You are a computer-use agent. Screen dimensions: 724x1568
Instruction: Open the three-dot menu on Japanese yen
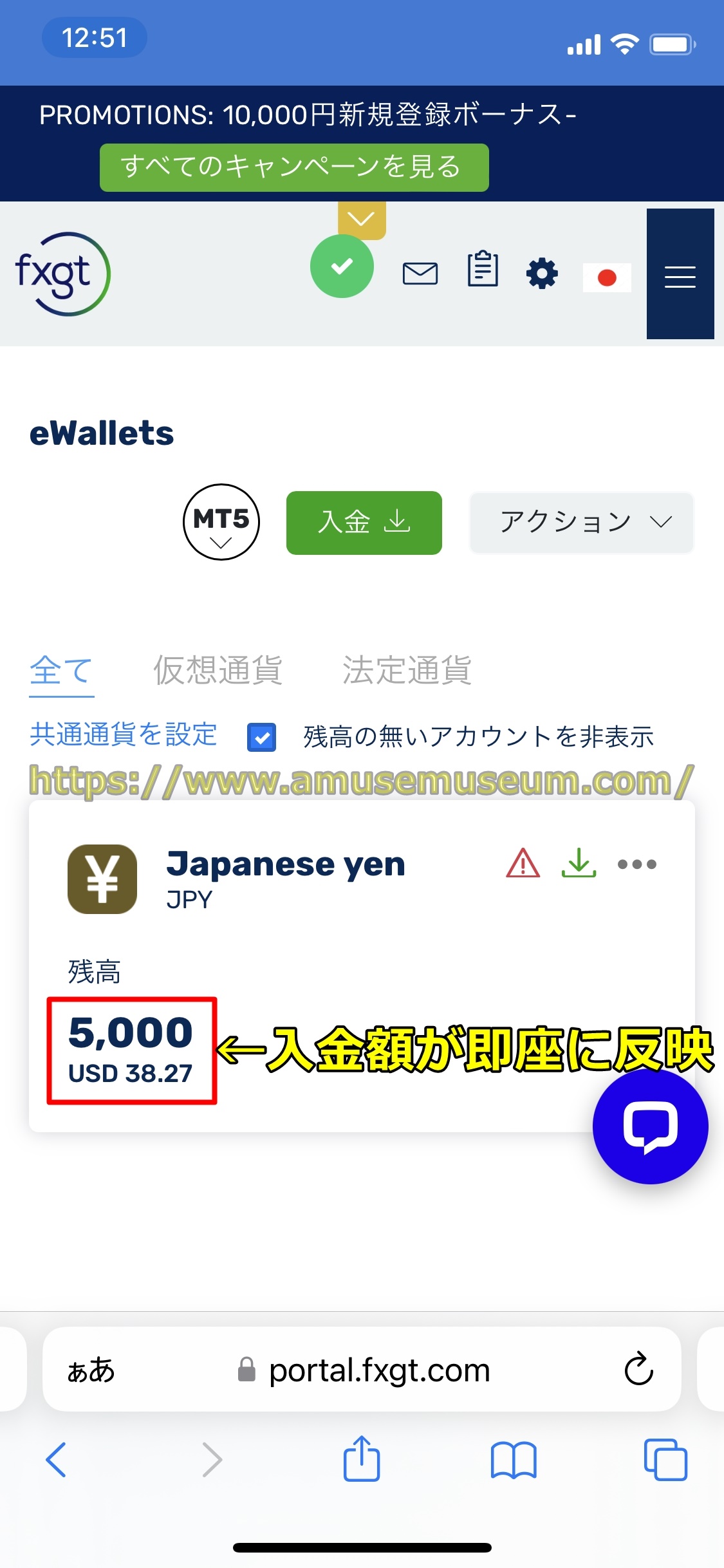[636, 864]
